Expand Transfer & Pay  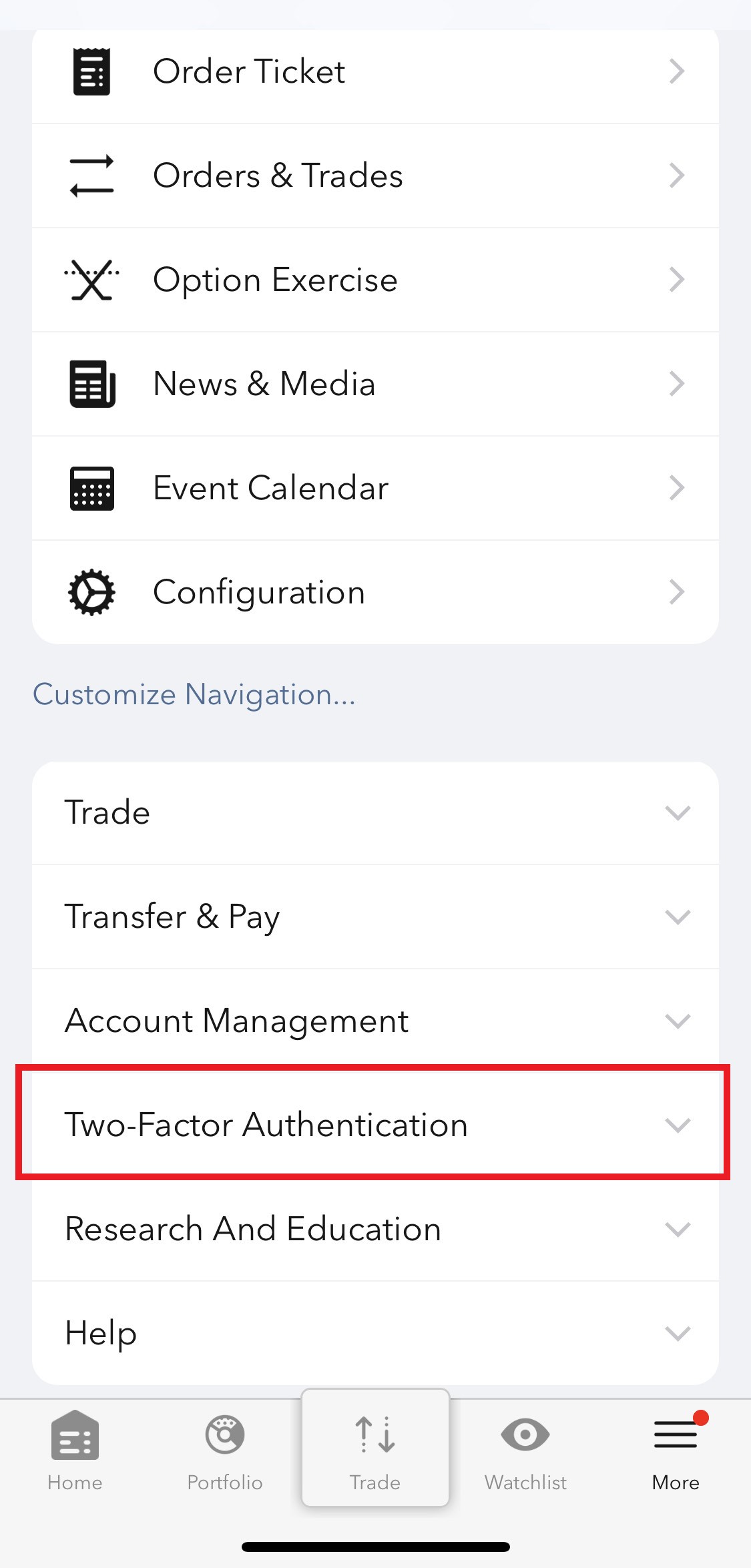point(375,917)
